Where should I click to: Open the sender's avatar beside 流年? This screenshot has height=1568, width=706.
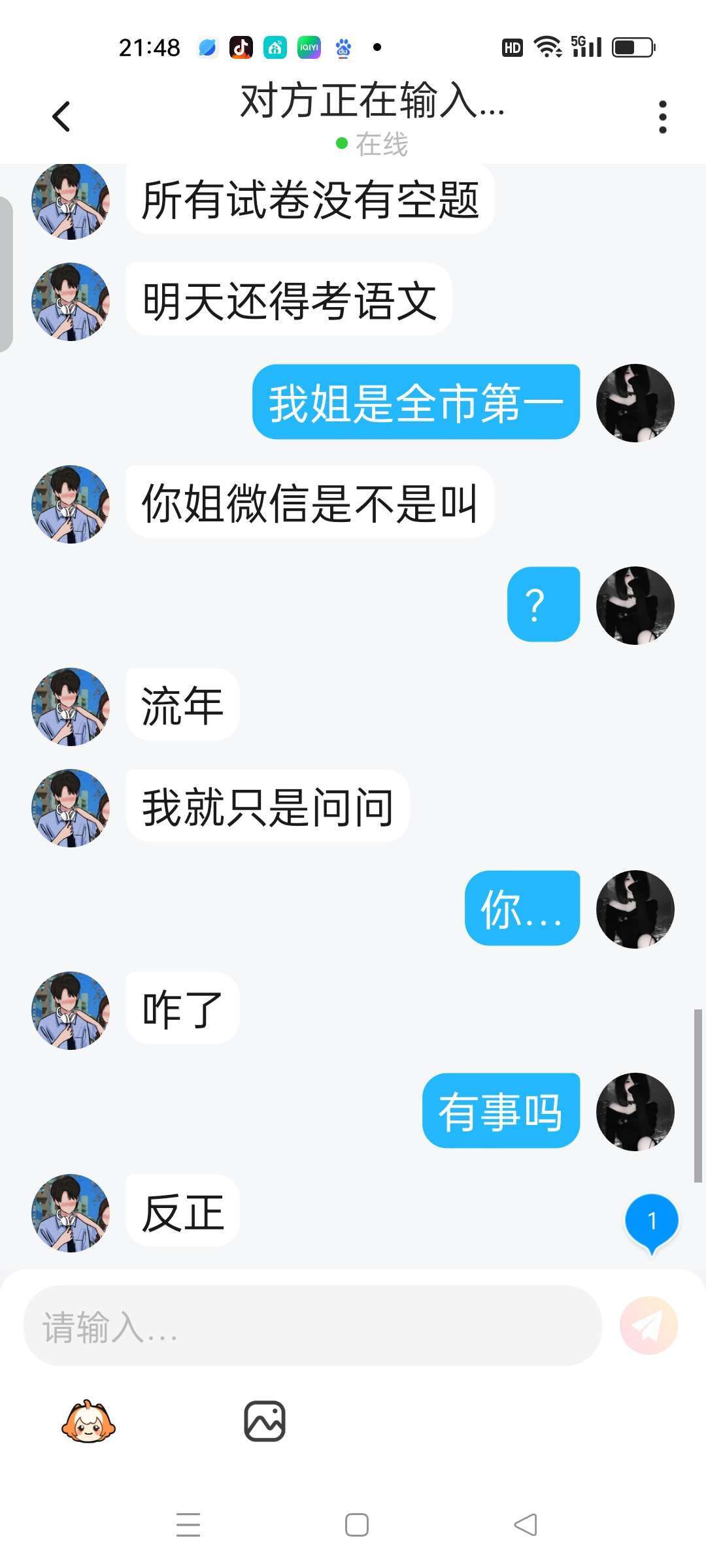click(71, 707)
